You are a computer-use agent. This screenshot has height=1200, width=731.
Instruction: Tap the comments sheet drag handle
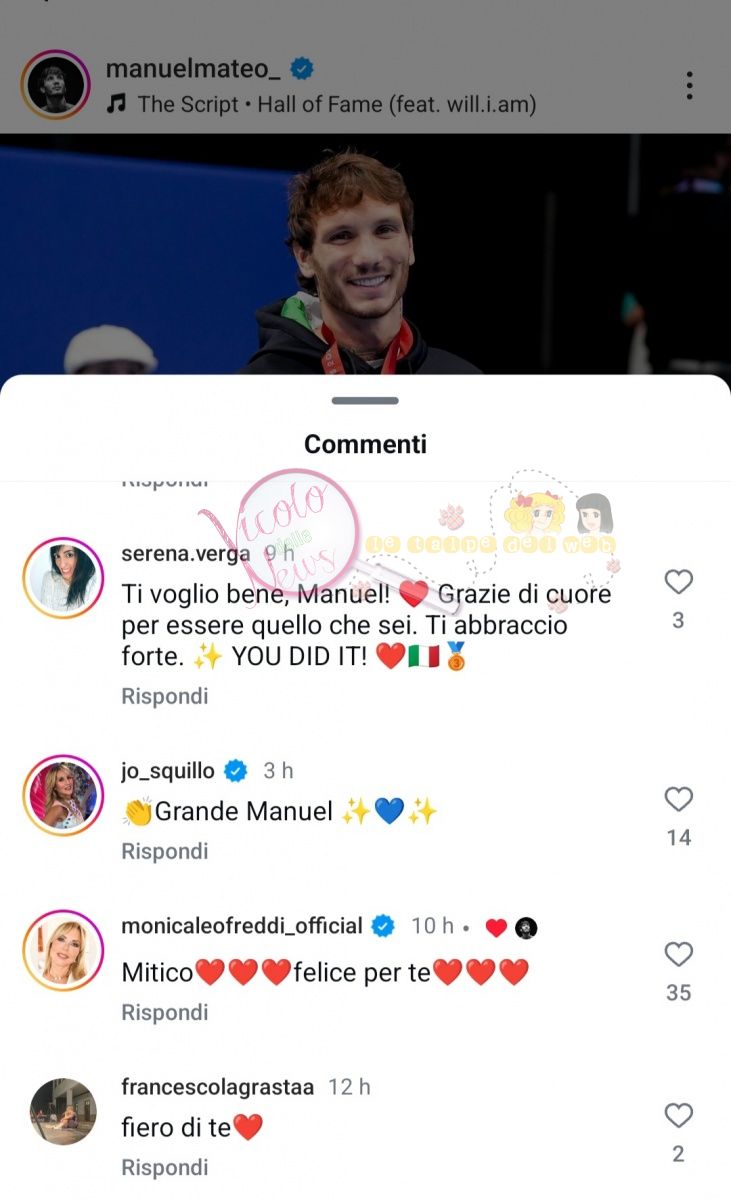(365, 401)
